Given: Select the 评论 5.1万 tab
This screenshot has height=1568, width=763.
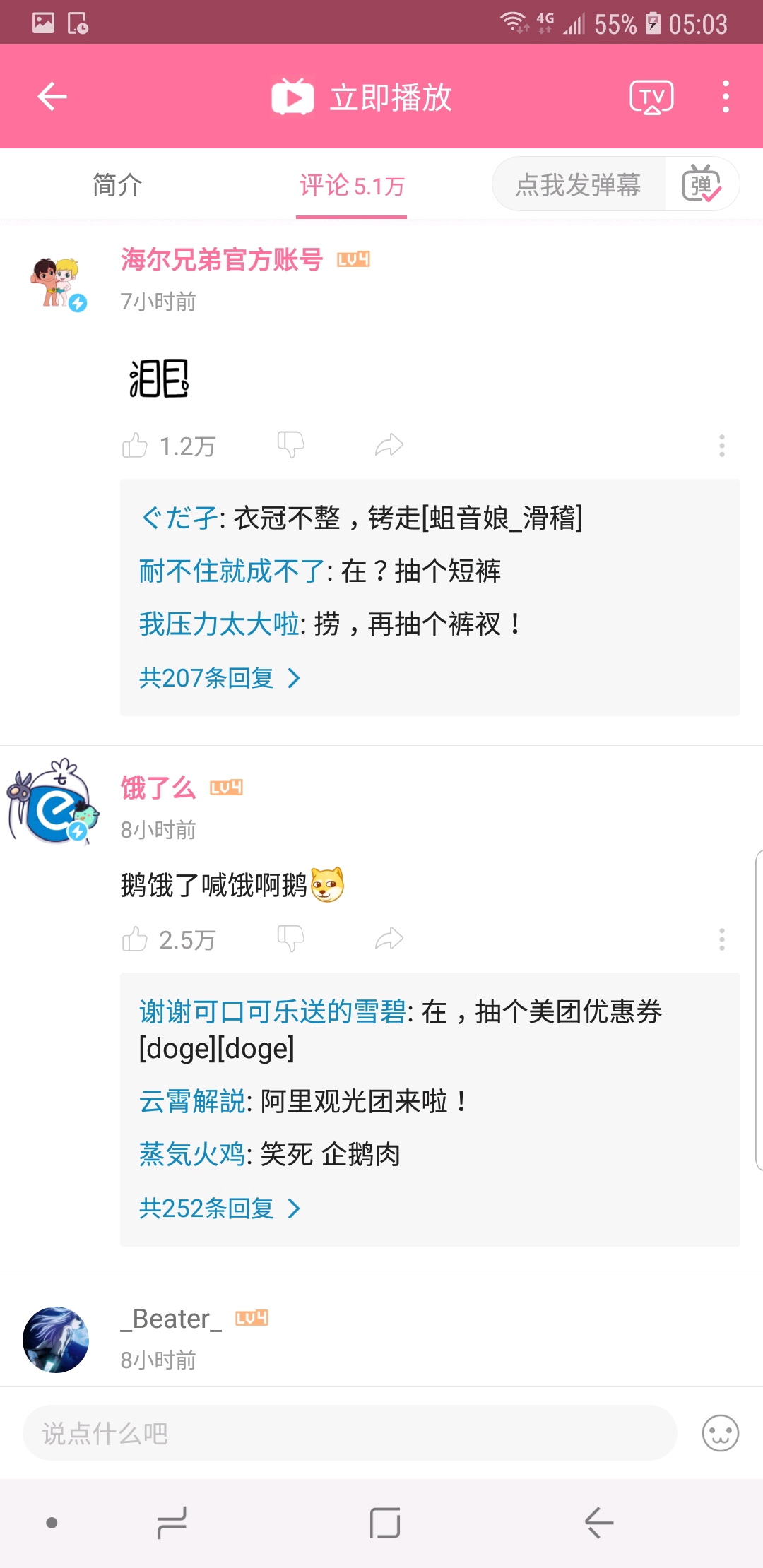Looking at the screenshot, I should tap(351, 186).
